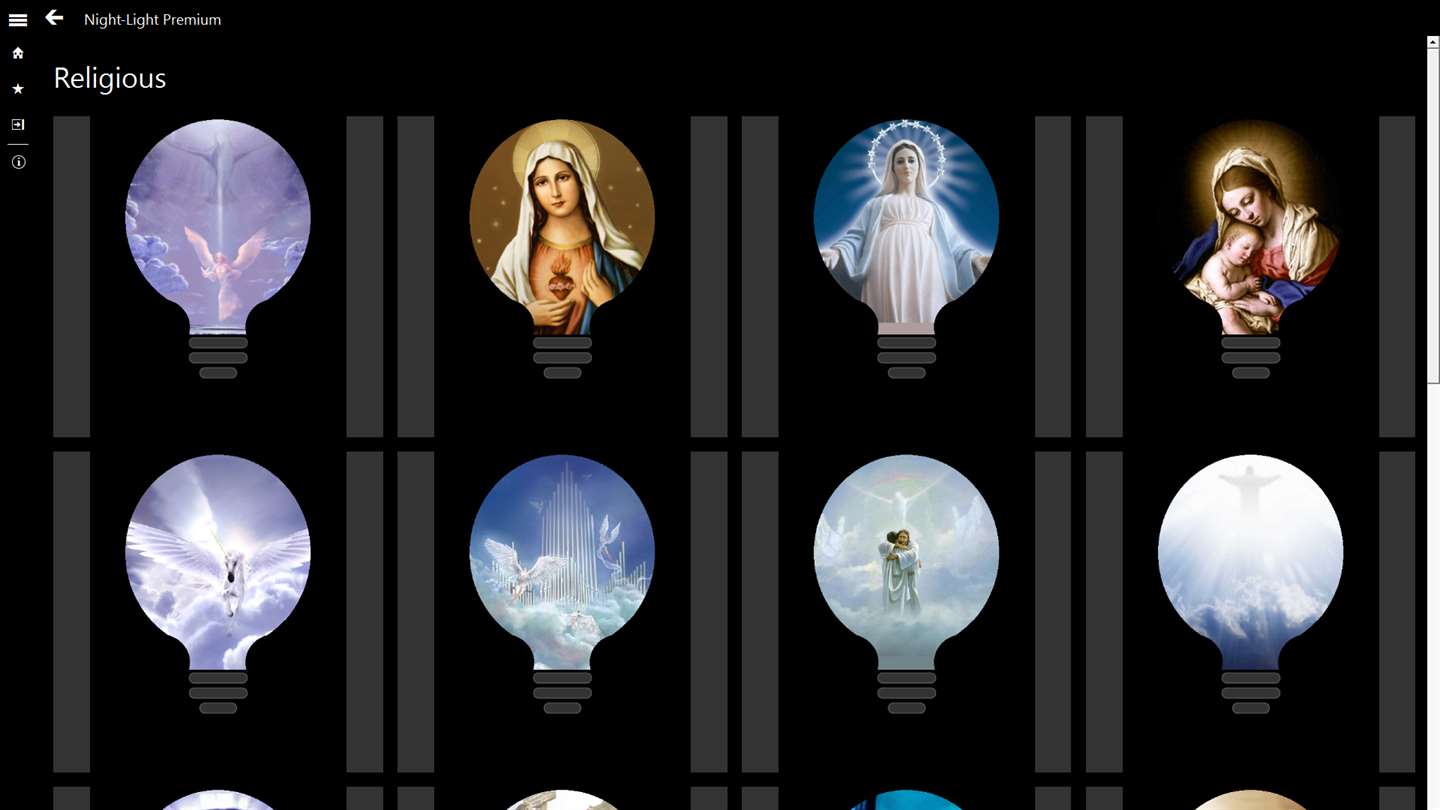1440x810 pixels.
Task: Tap the exit arrow sidebar icon
Action: [18, 125]
